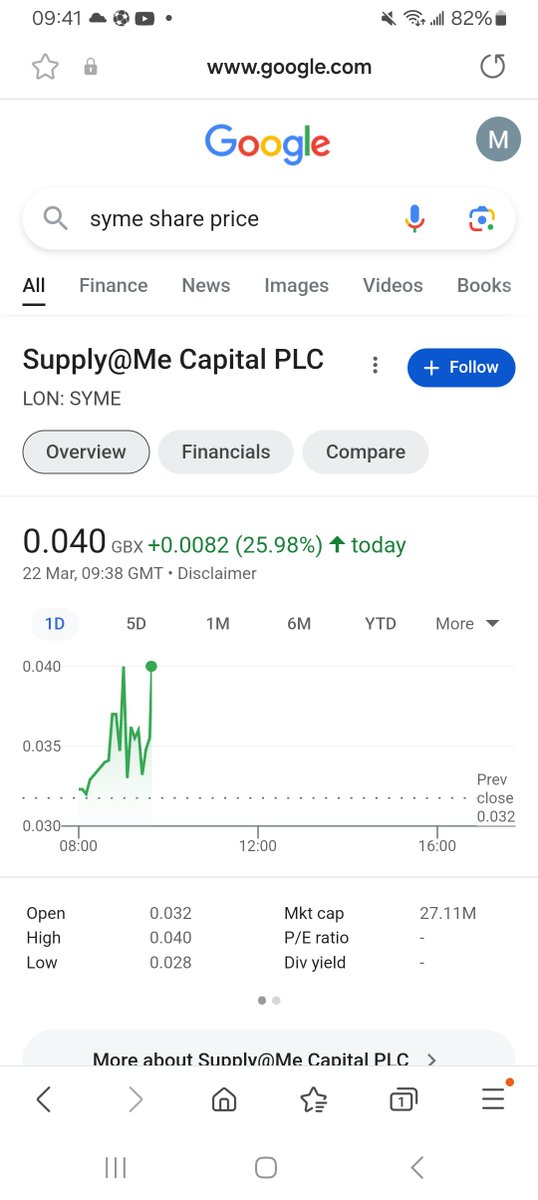The image size is (538, 1200).
Task: Bookmark this page with the star icon
Action: click(45, 67)
